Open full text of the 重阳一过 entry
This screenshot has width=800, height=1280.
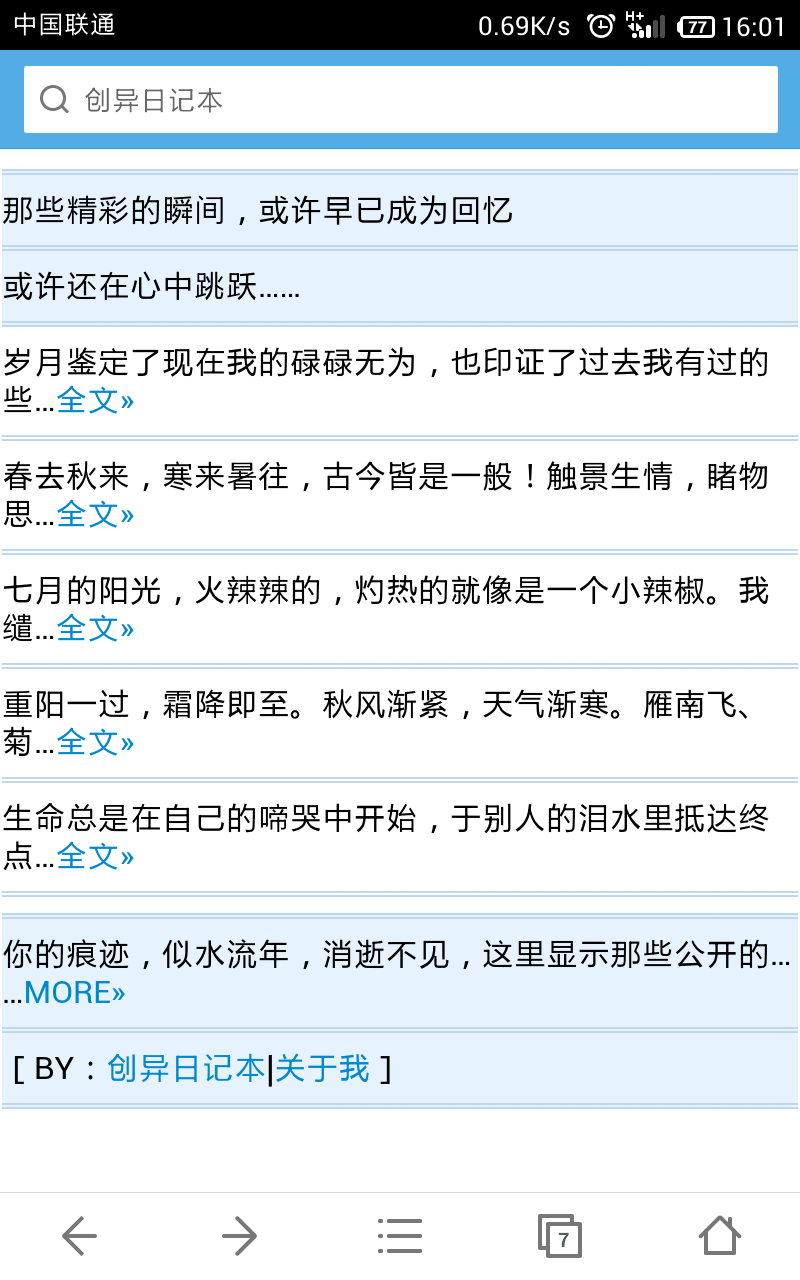point(95,743)
